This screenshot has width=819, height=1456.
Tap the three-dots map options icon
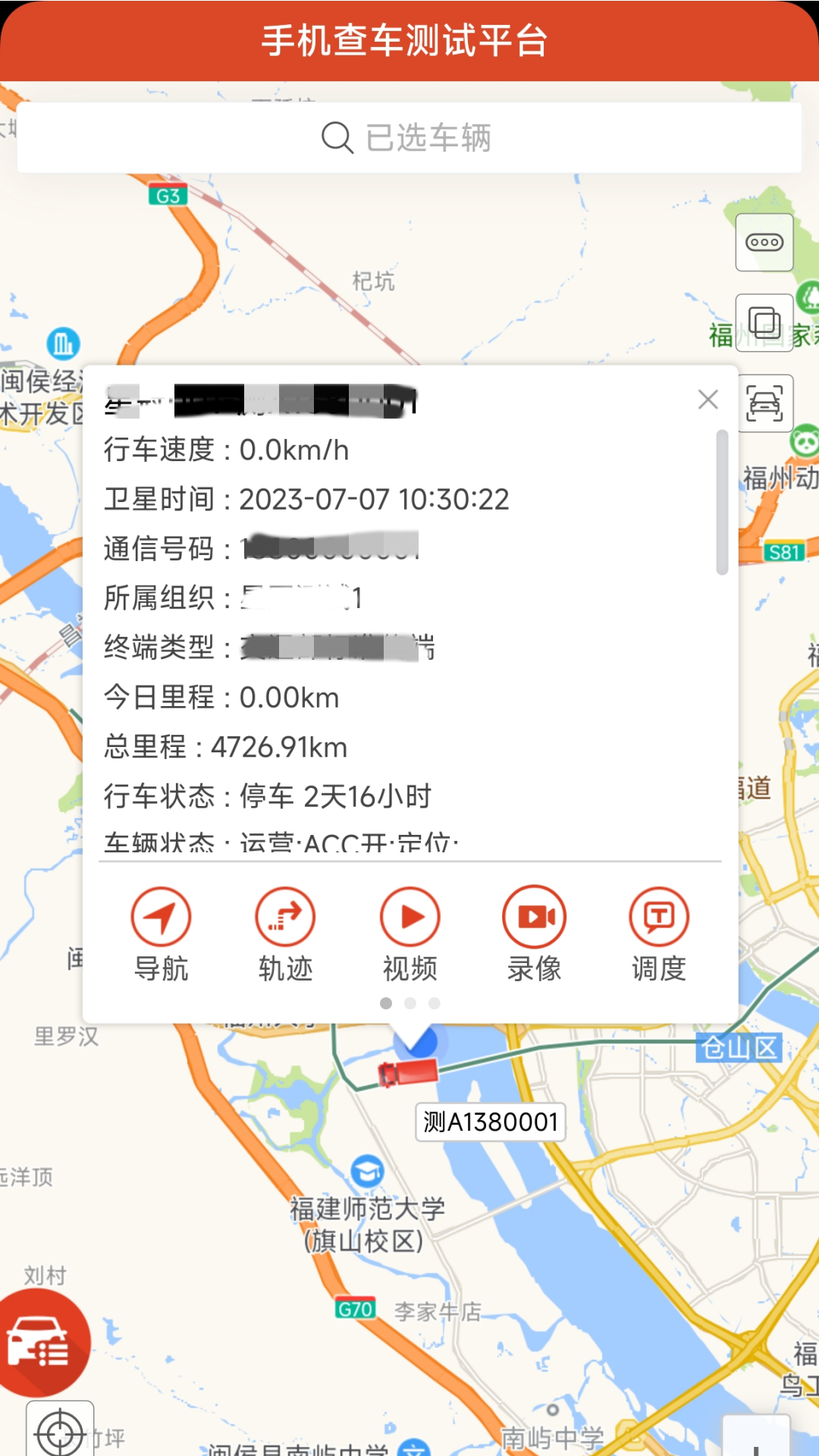tap(764, 243)
